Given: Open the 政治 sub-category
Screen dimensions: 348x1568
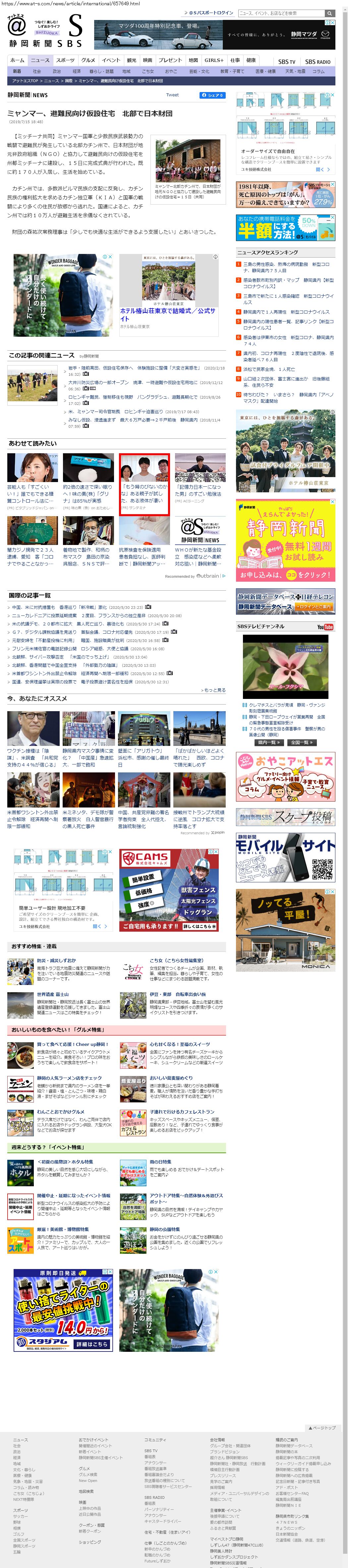Looking at the screenshot, I should pyautogui.click(x=57, y=71).
